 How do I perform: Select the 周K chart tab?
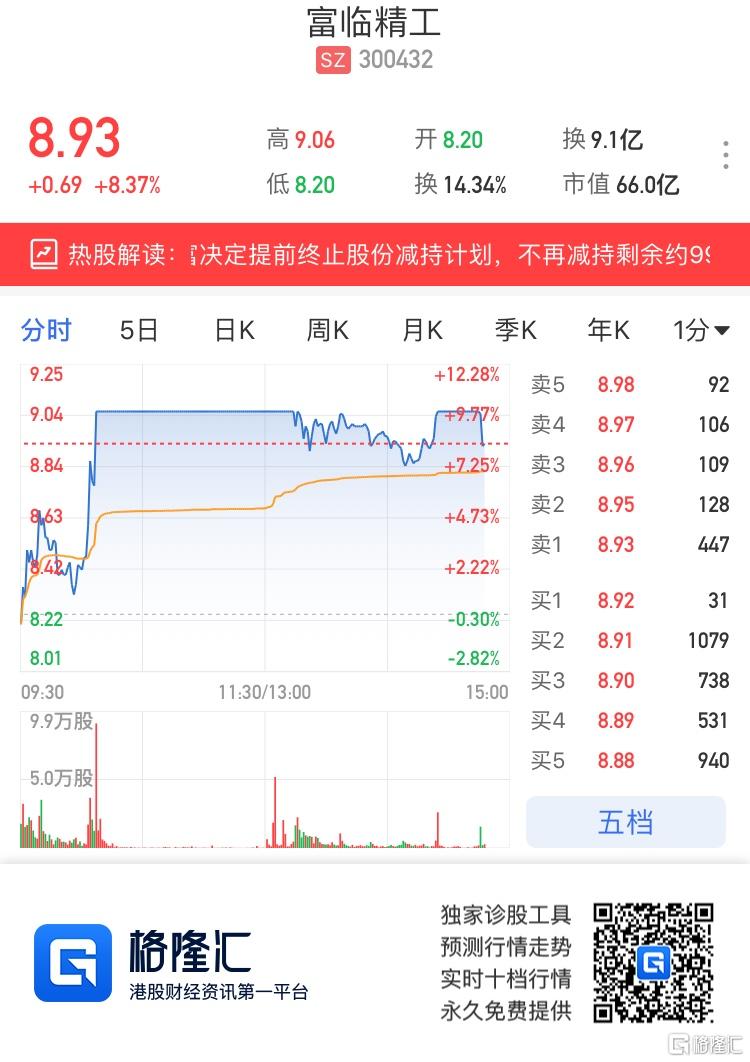click(327, 330)
